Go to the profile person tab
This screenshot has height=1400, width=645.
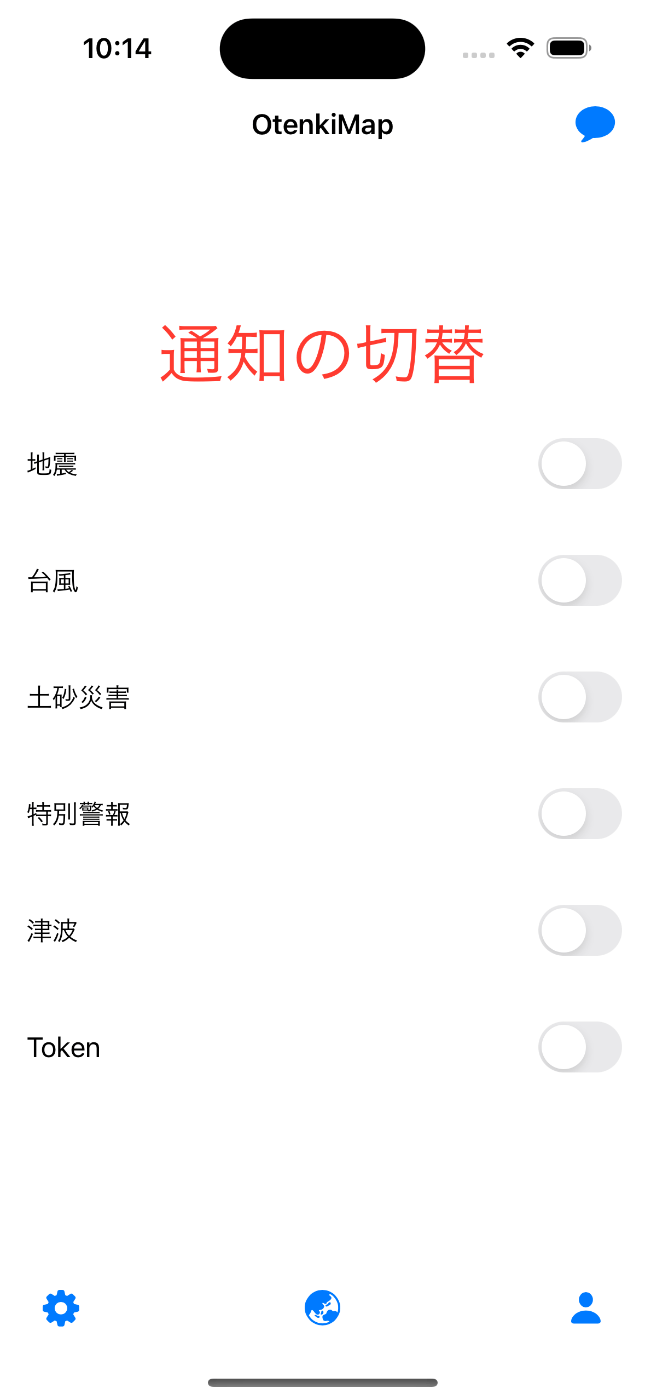(586, 1308)
